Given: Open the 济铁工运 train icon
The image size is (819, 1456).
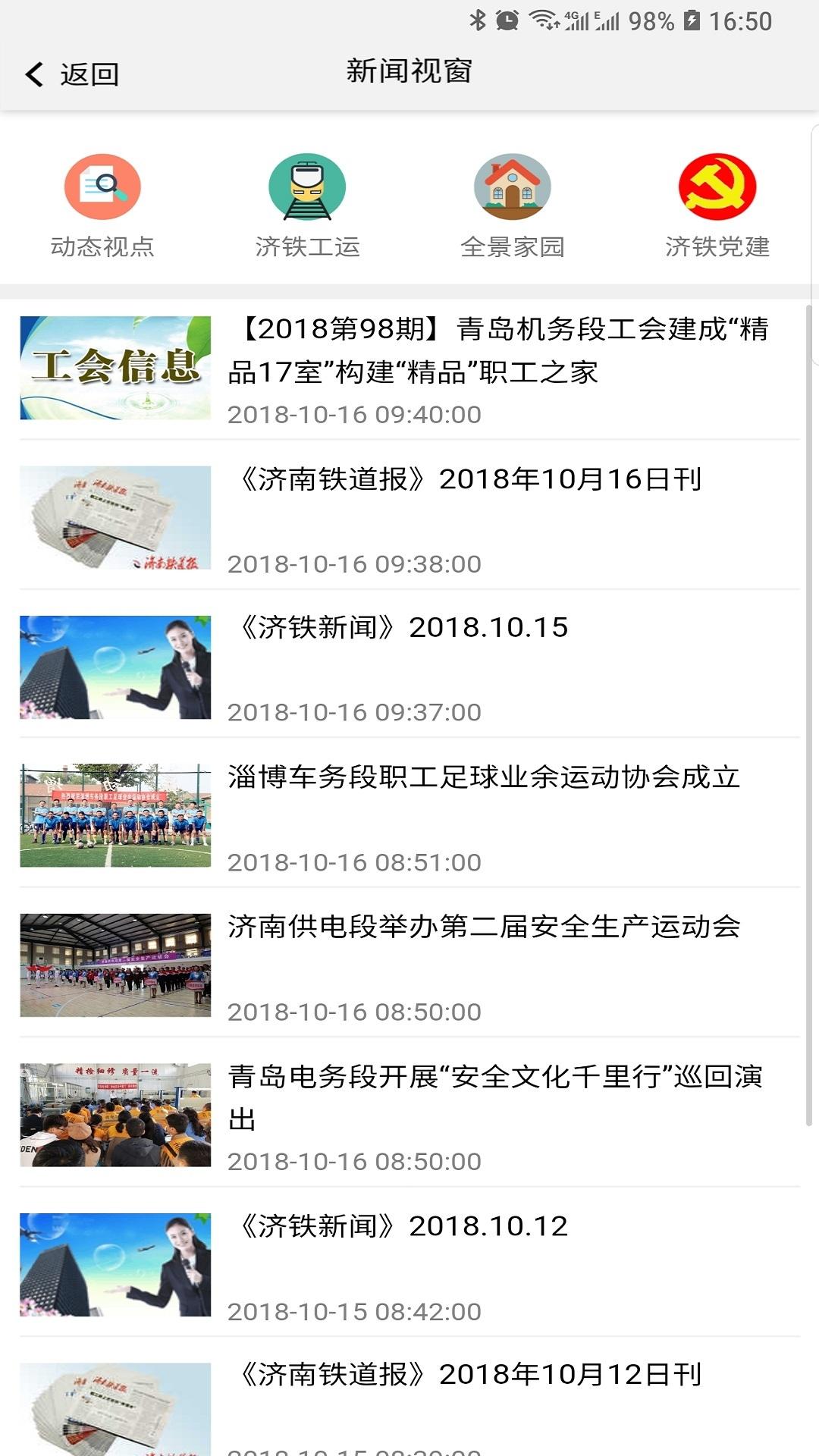Looking at the screenshot, I should [308, 188].
